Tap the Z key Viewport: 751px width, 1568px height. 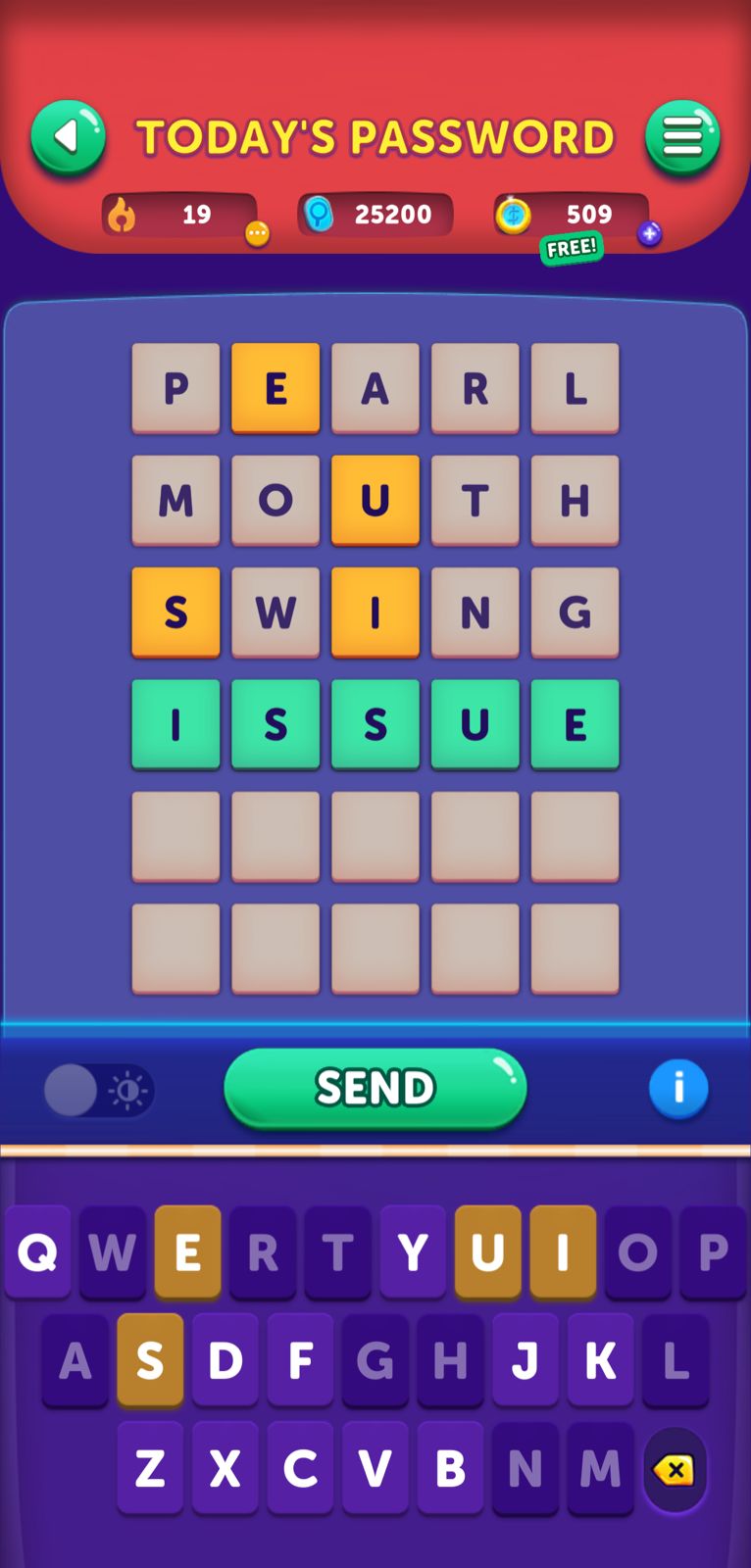pos(150,1468)
